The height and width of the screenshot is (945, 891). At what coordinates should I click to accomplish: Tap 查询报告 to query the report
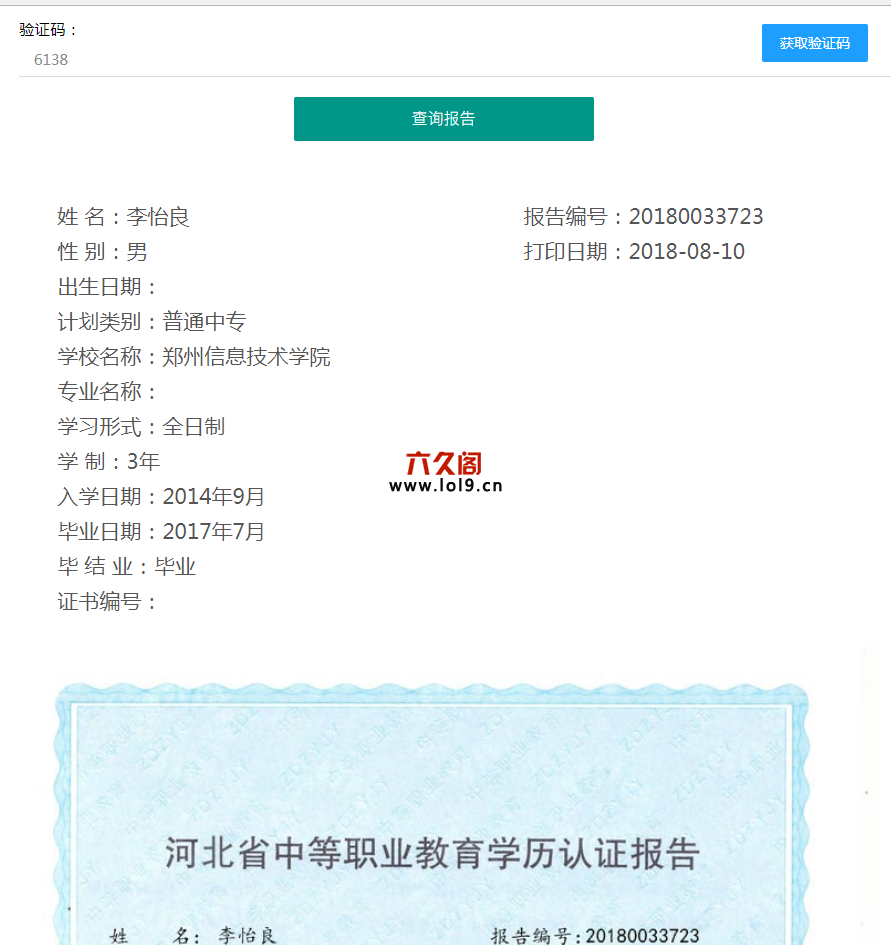click(443, 119)
